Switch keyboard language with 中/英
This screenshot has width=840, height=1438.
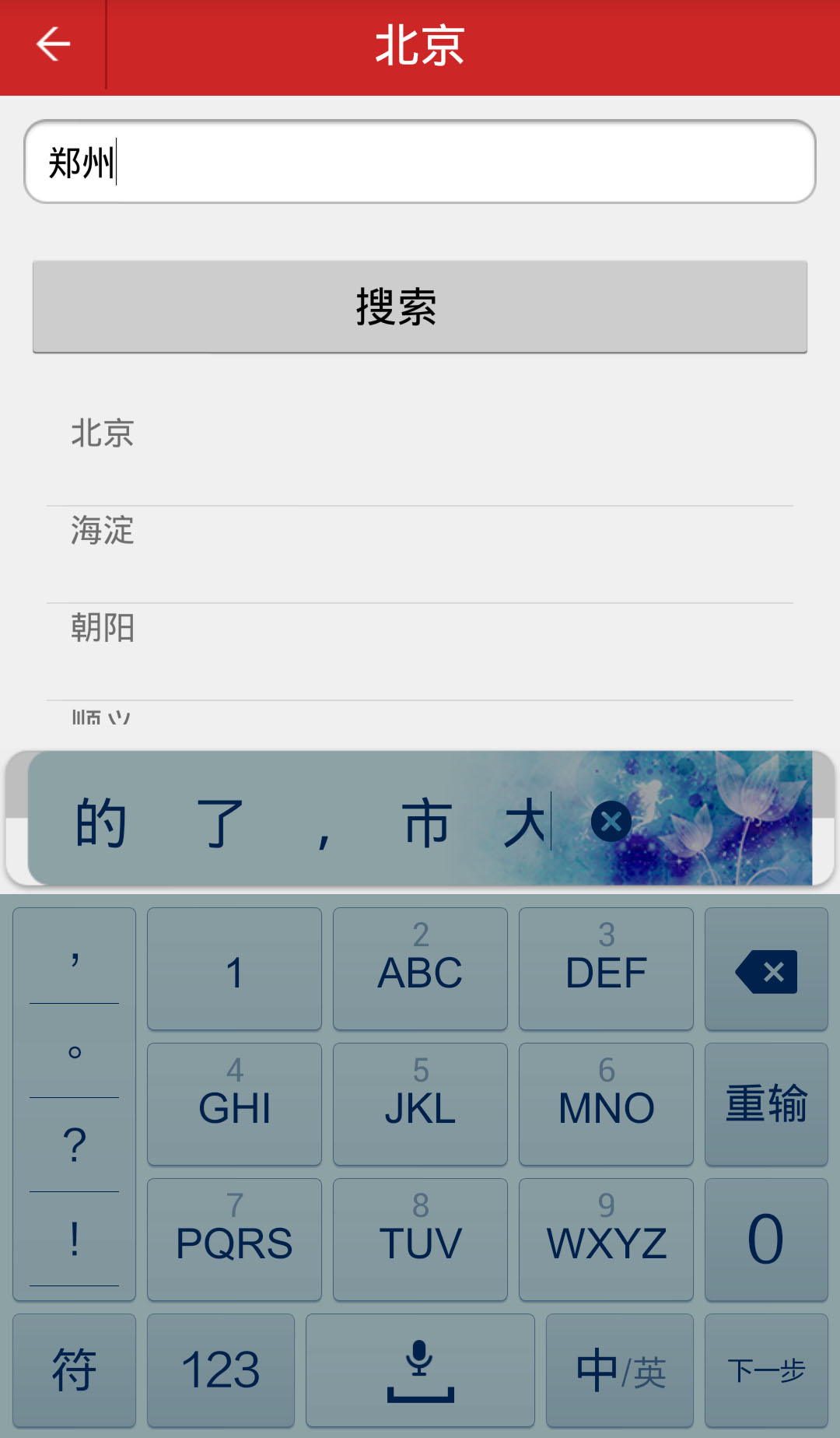(620, 1370)
